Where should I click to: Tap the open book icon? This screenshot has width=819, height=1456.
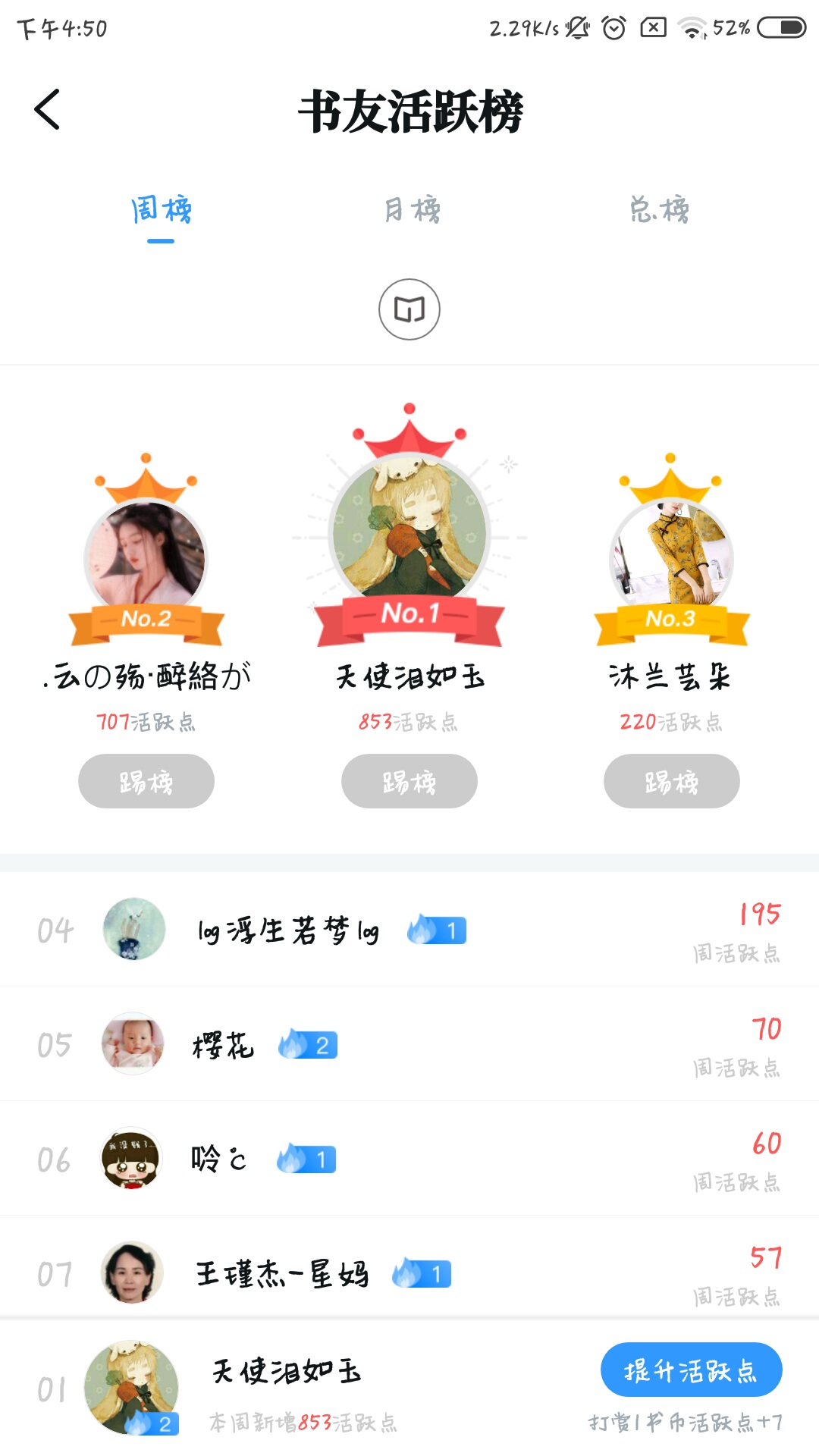[x=409, y=309]
